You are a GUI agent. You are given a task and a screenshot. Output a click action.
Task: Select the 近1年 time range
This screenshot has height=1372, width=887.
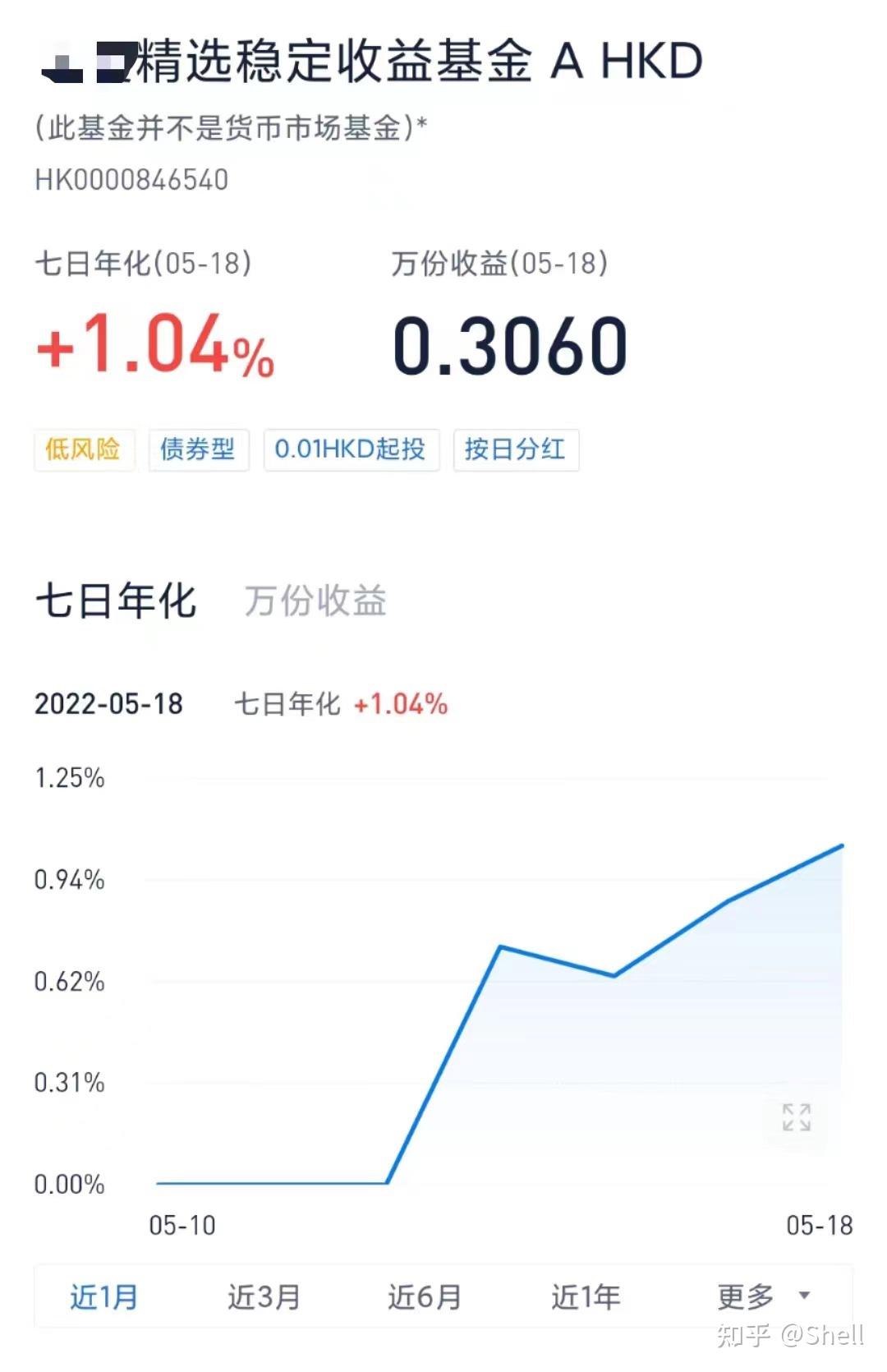(x=586, y=1296)
